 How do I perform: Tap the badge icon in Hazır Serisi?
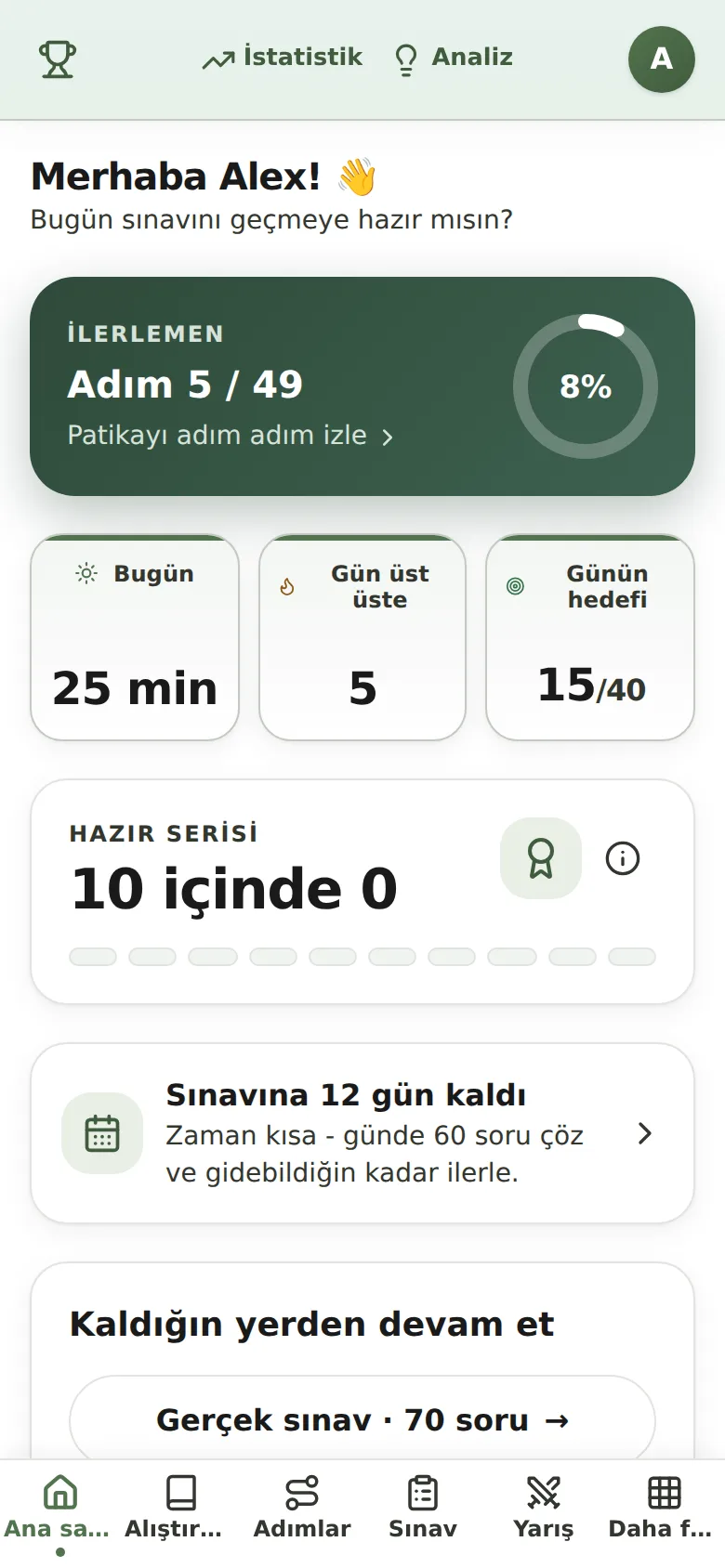click(x=541, y=858)
